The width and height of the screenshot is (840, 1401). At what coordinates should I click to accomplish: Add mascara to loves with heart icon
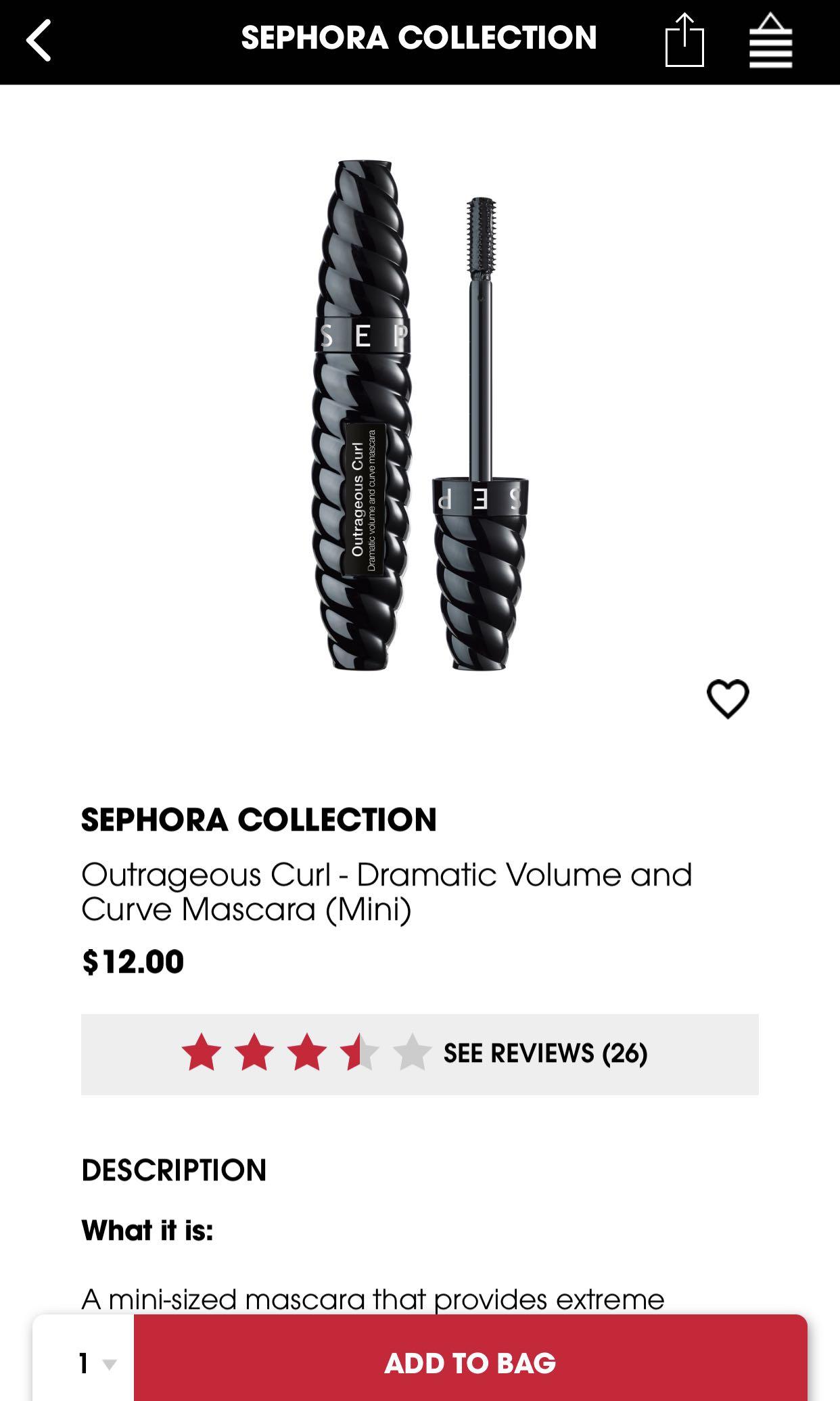728,699
